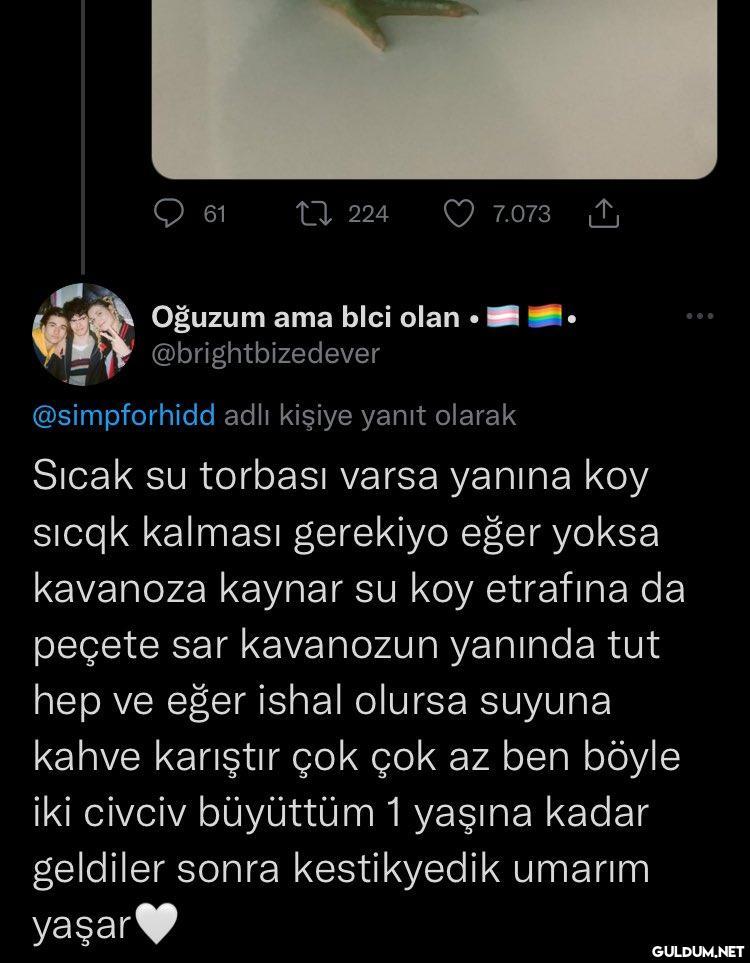Open profile via @brightbizedever name
Screen dimensions: 750x963
point(265,354)
